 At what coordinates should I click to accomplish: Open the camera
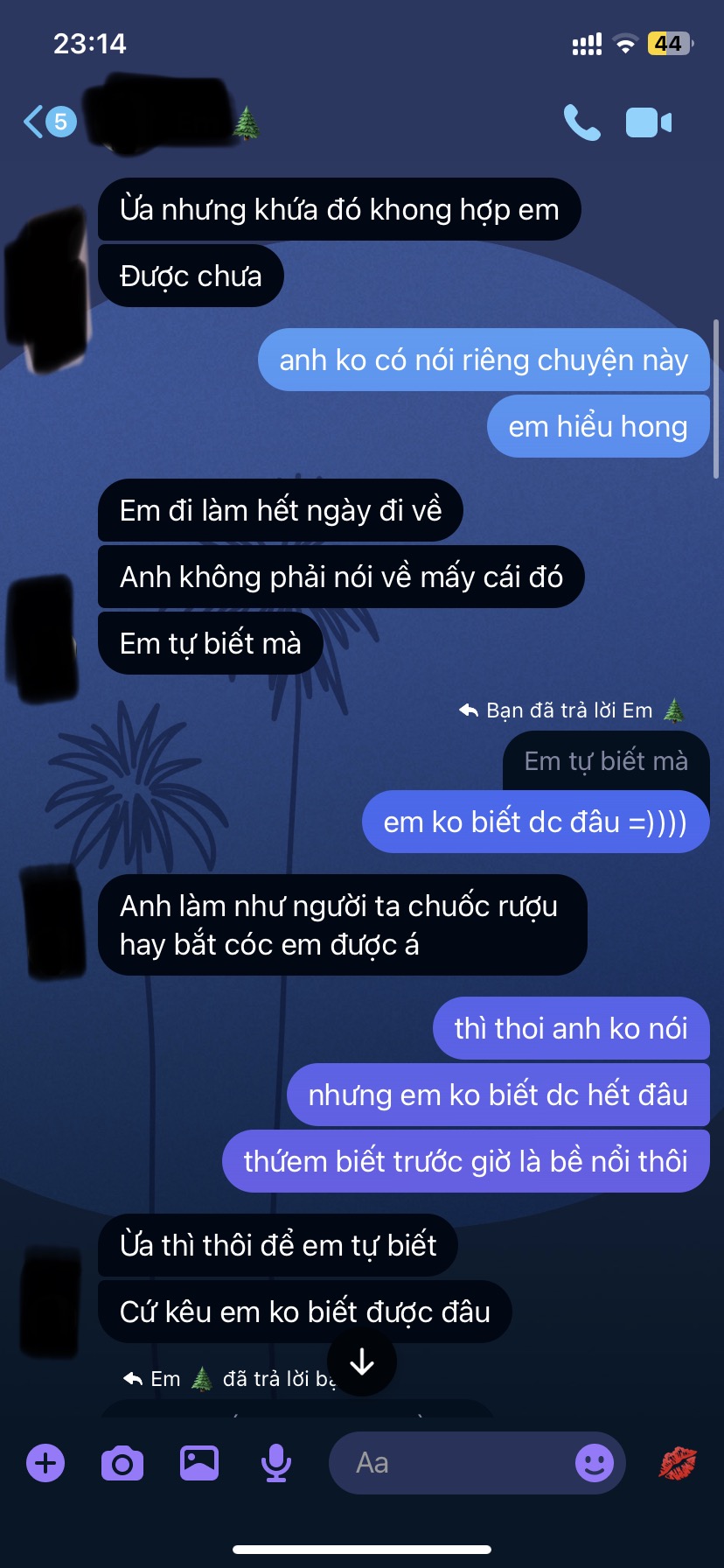122,1463
